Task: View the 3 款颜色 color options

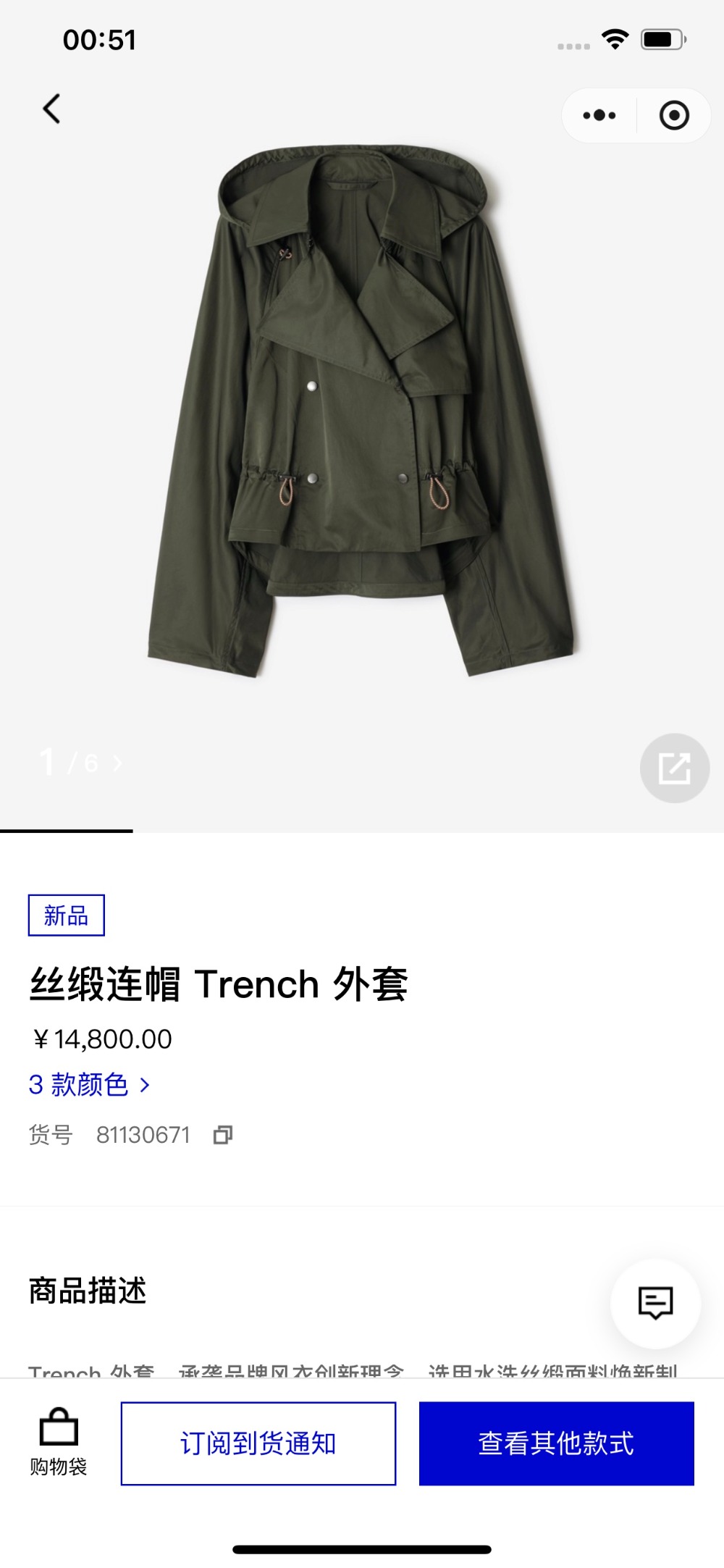Action: pos(88,1084)
